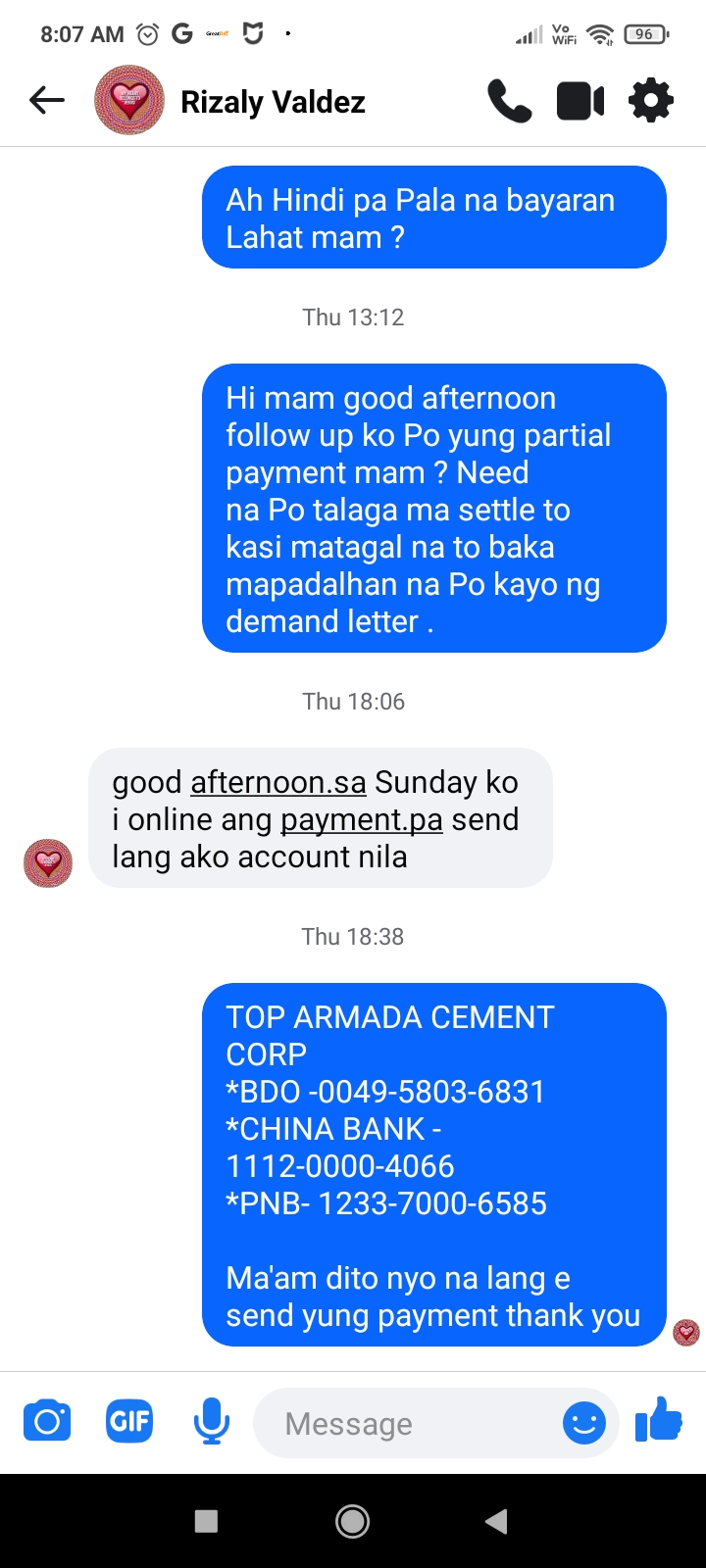Screen dimensions: 706x1568
Task: Tap the system back triangle button
Action: coord(496,1521)
